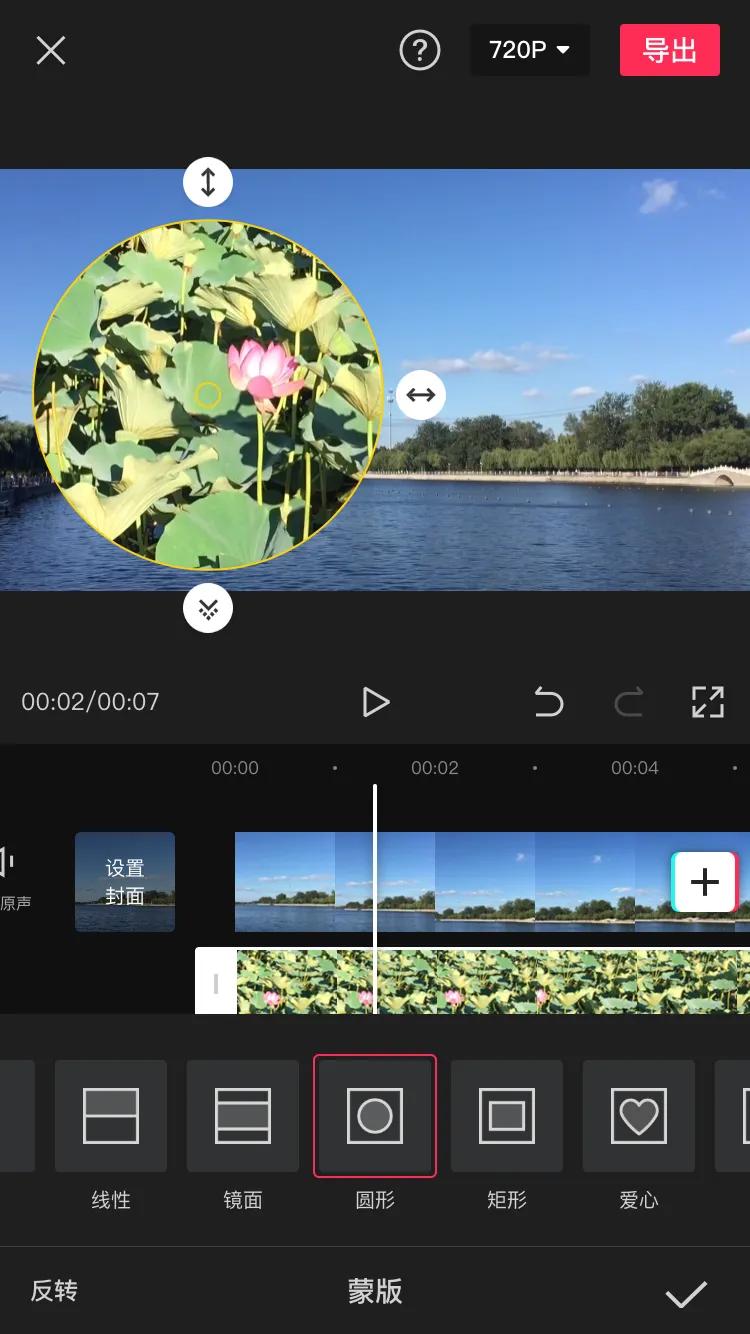Tap 反转 to invert the mask

click(x=54, y=1291)
